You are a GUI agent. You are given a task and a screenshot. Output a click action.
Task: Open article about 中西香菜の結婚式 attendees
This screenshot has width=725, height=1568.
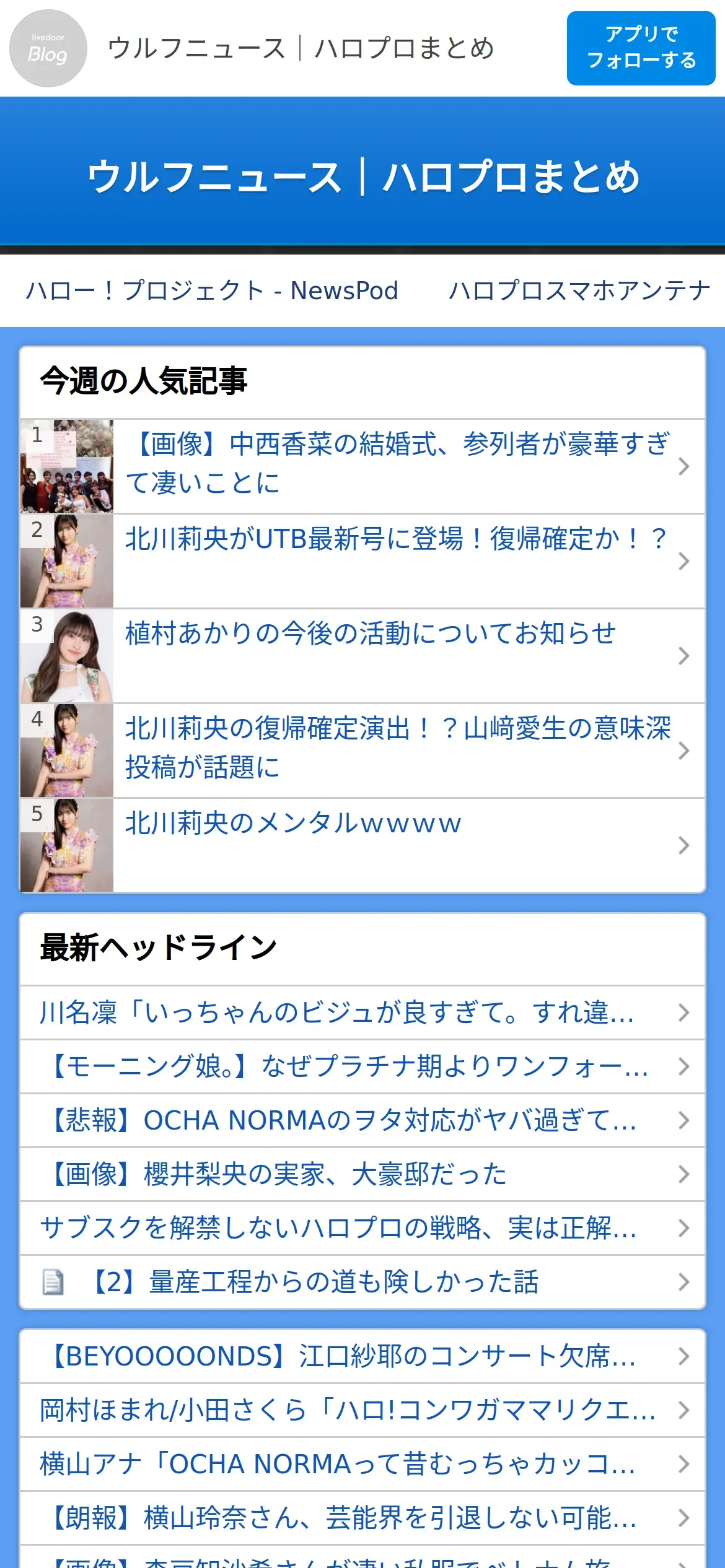[397, 464]
